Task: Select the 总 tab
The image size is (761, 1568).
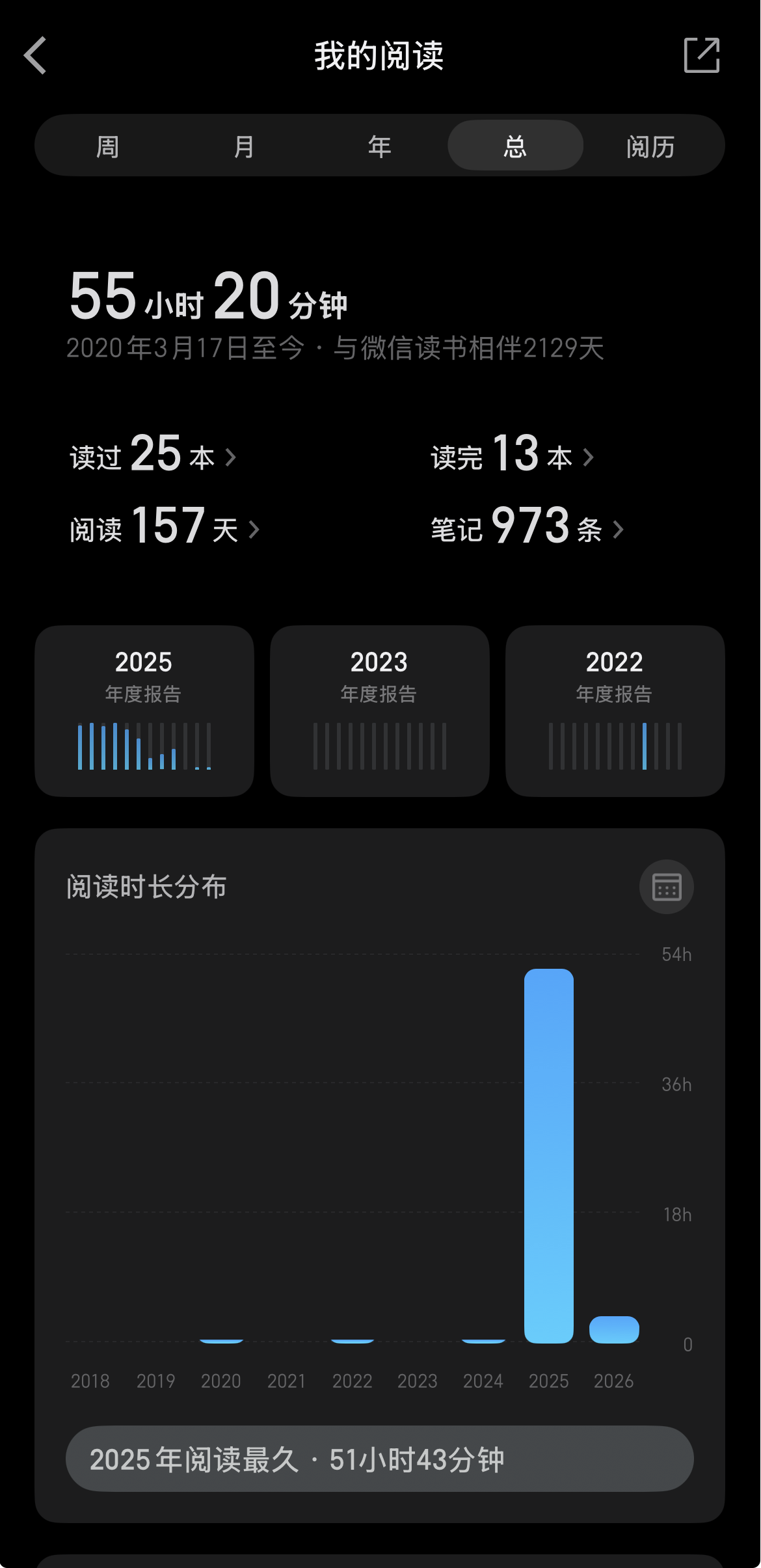Action: point(515,146)
